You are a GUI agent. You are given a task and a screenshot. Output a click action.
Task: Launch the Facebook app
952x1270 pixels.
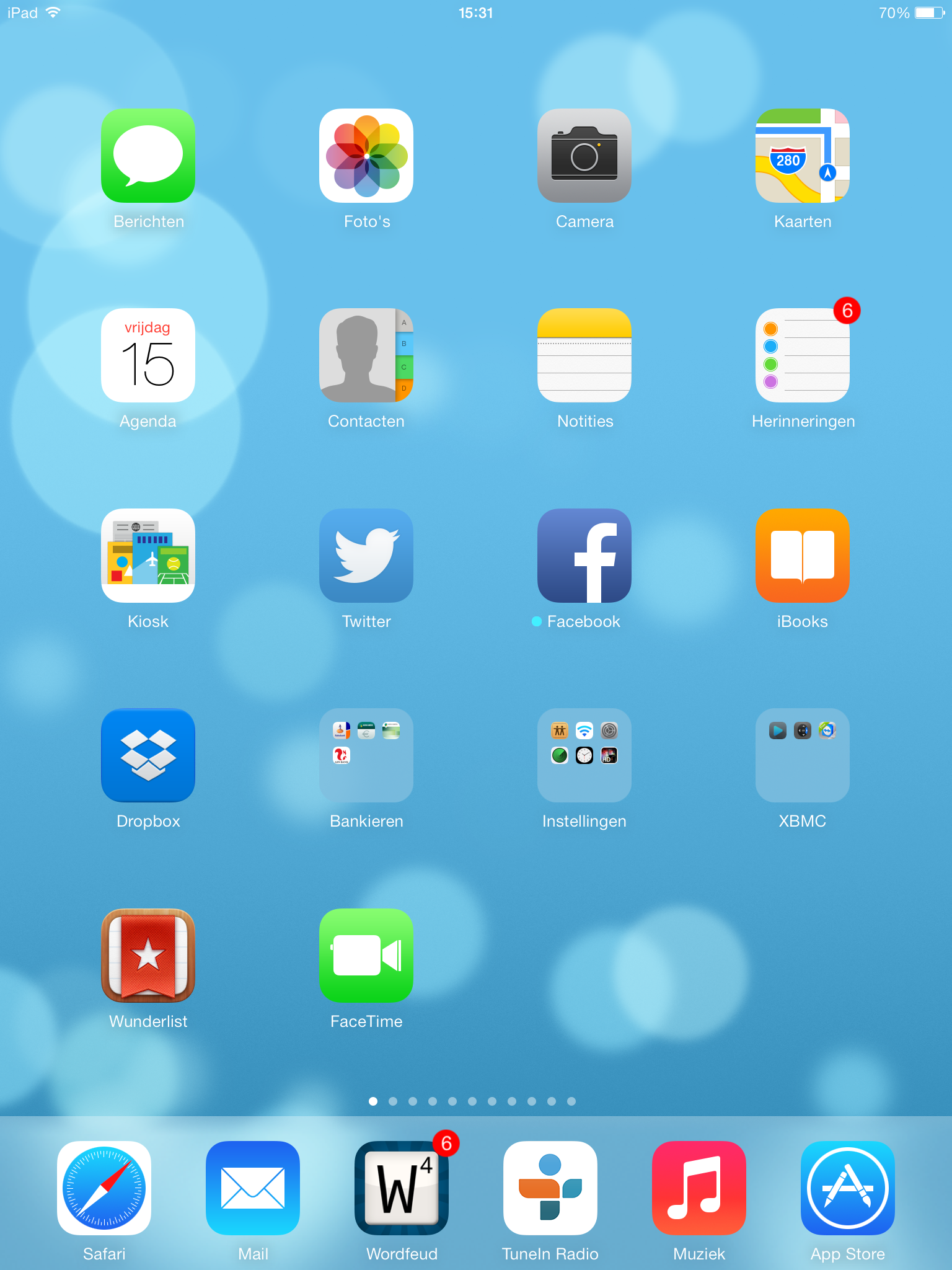pos(584,556)
